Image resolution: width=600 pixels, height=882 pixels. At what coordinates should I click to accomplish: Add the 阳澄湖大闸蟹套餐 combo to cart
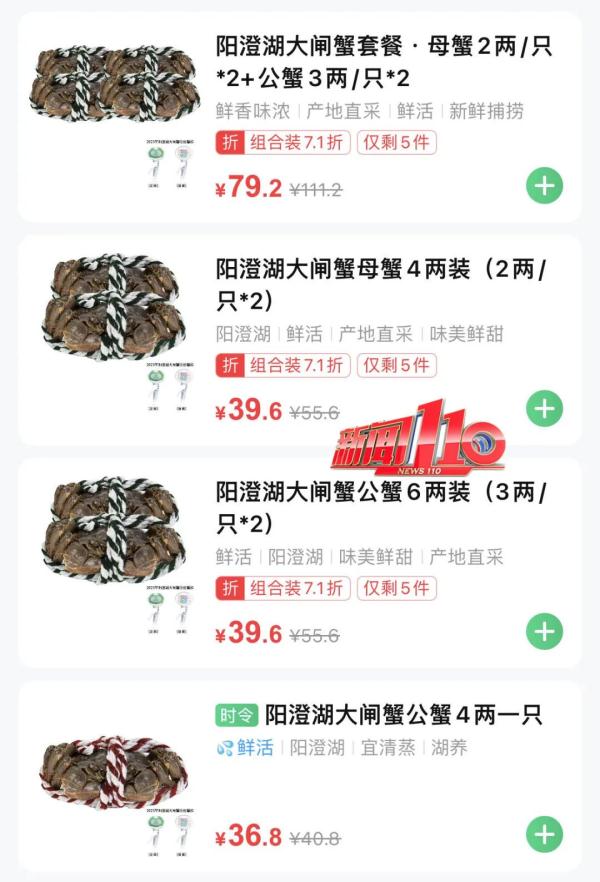click(545, 186)
